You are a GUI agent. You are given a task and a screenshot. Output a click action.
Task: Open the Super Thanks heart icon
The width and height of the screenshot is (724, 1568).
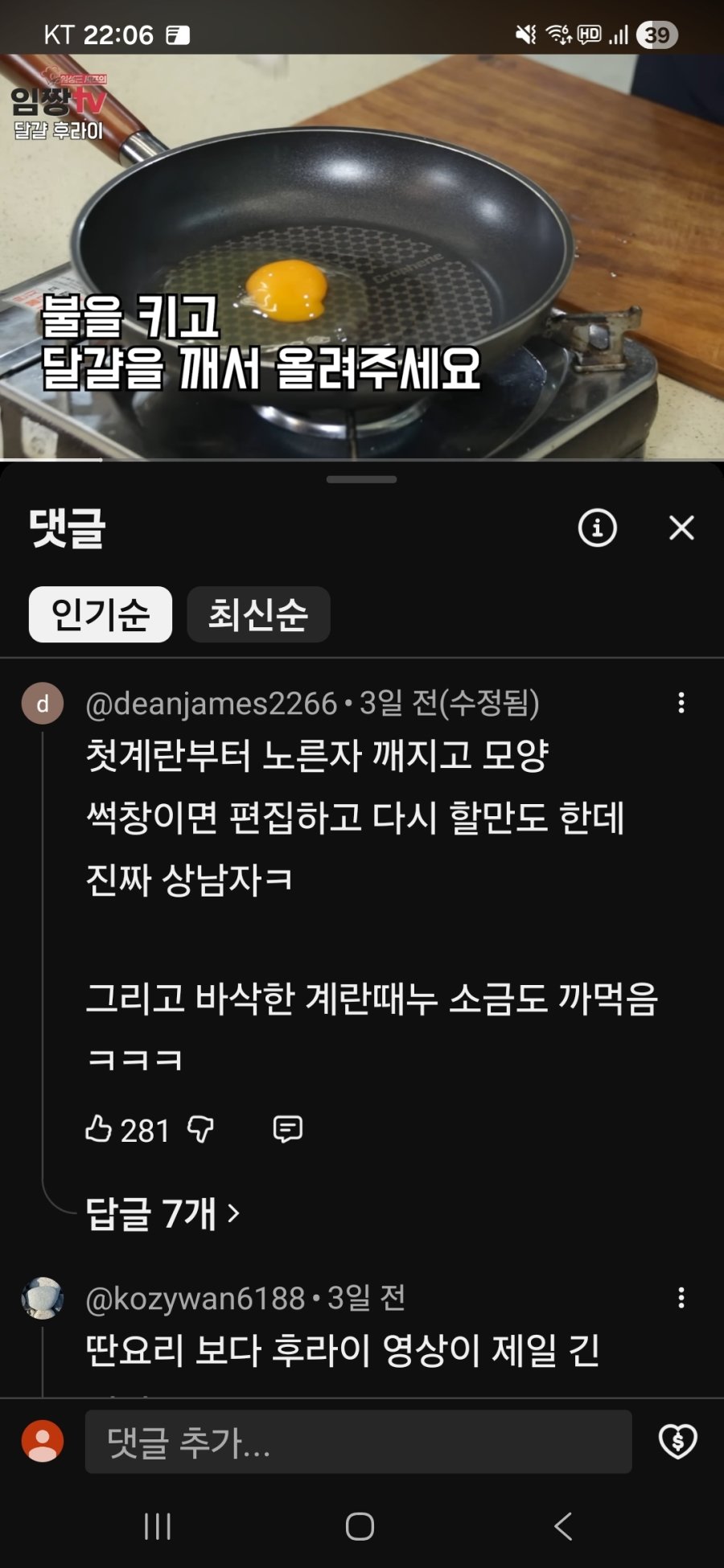pos(677,1442)
